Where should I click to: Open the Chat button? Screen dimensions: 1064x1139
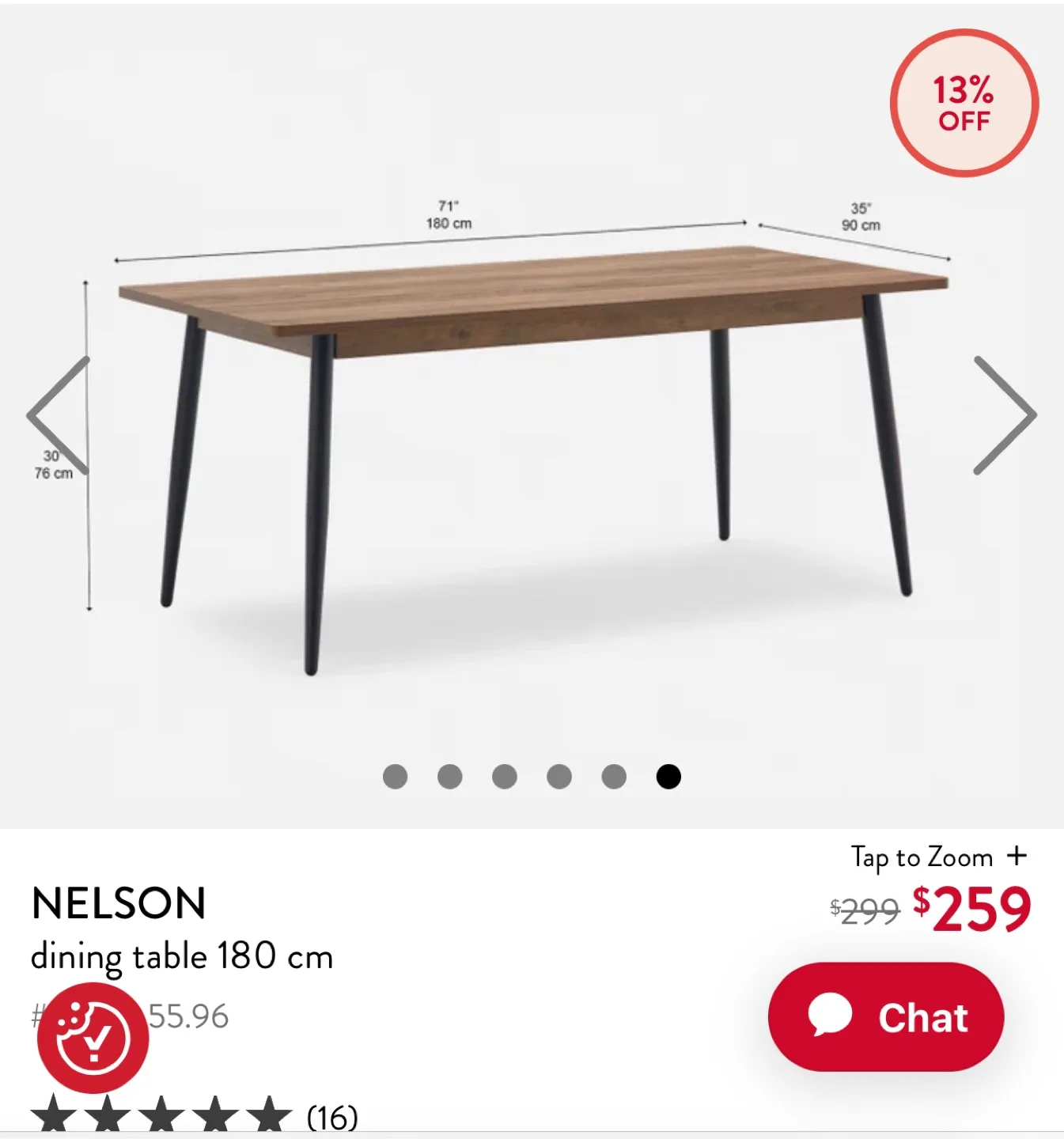point(886,1017)
